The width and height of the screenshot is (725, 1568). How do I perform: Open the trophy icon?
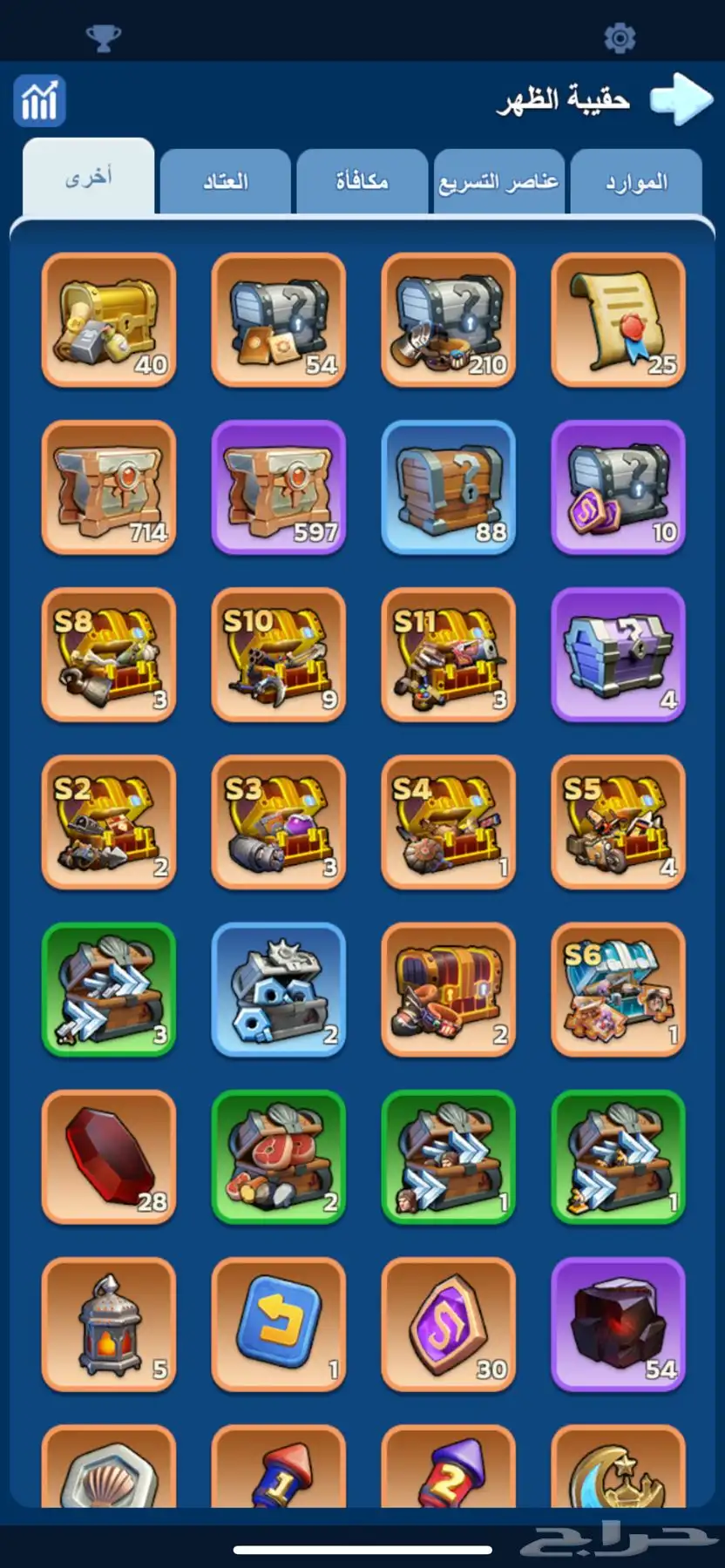tap(104, 37)
